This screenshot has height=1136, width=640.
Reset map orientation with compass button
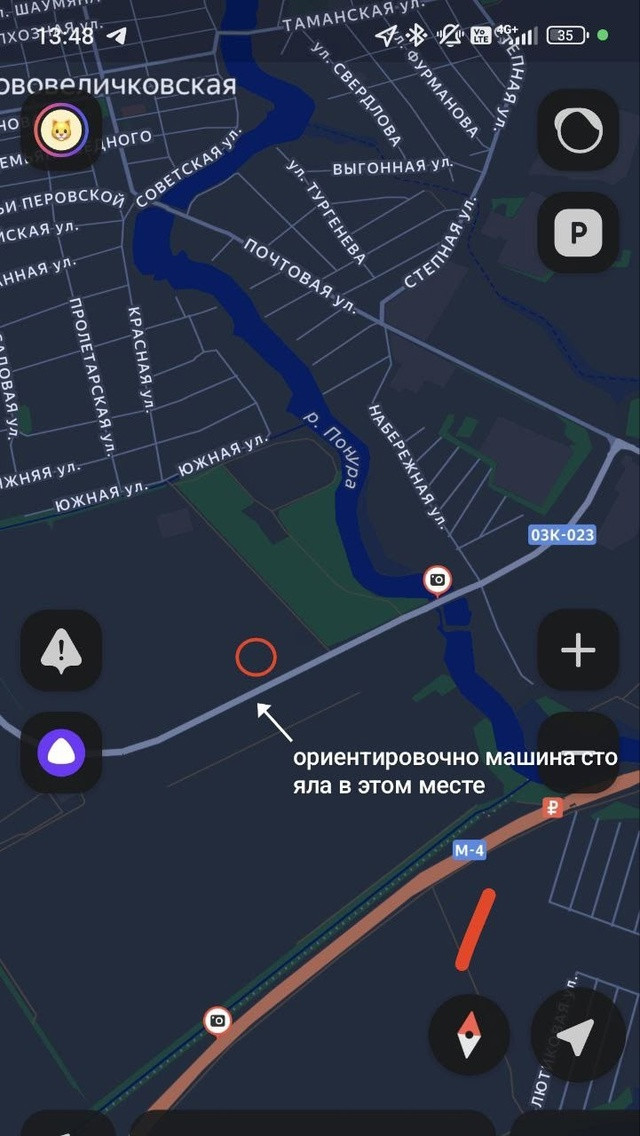[x=468, y=1035]
